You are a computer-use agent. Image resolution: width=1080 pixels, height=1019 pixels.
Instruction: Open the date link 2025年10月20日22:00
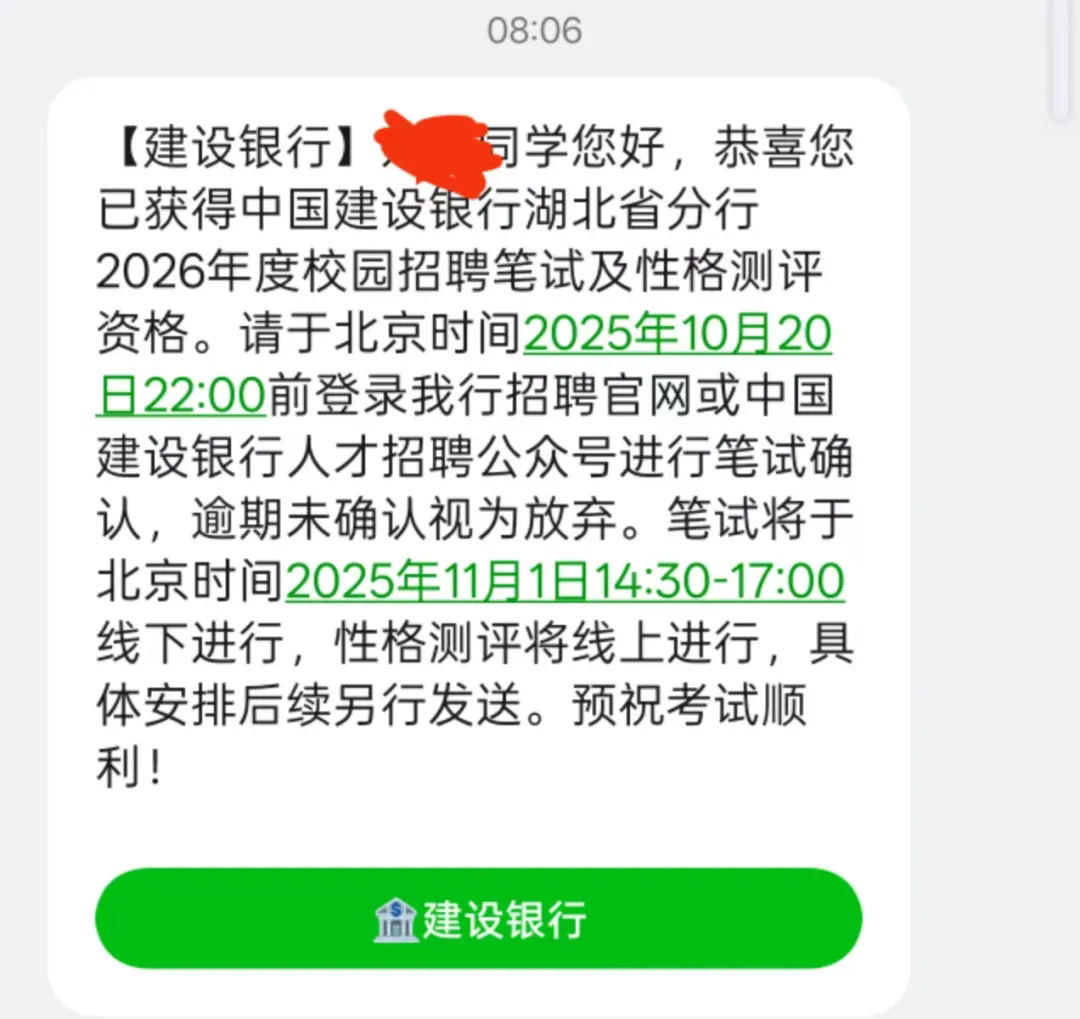coord(676,336)
